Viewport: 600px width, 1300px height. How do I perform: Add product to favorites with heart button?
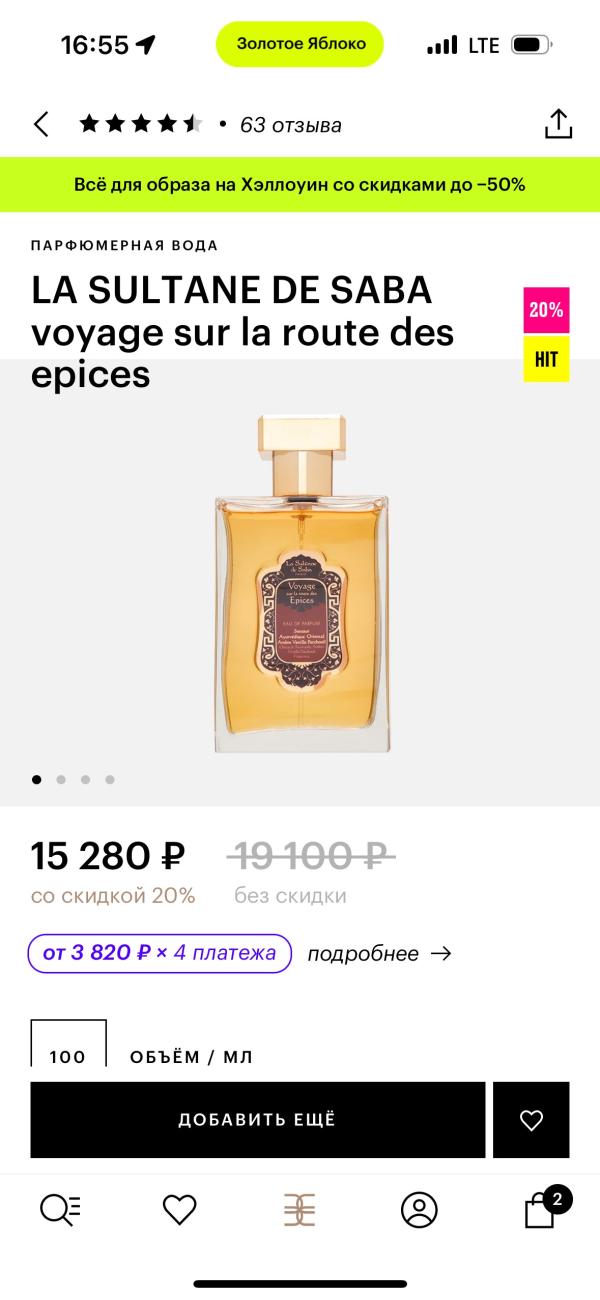coord(531,1120)
